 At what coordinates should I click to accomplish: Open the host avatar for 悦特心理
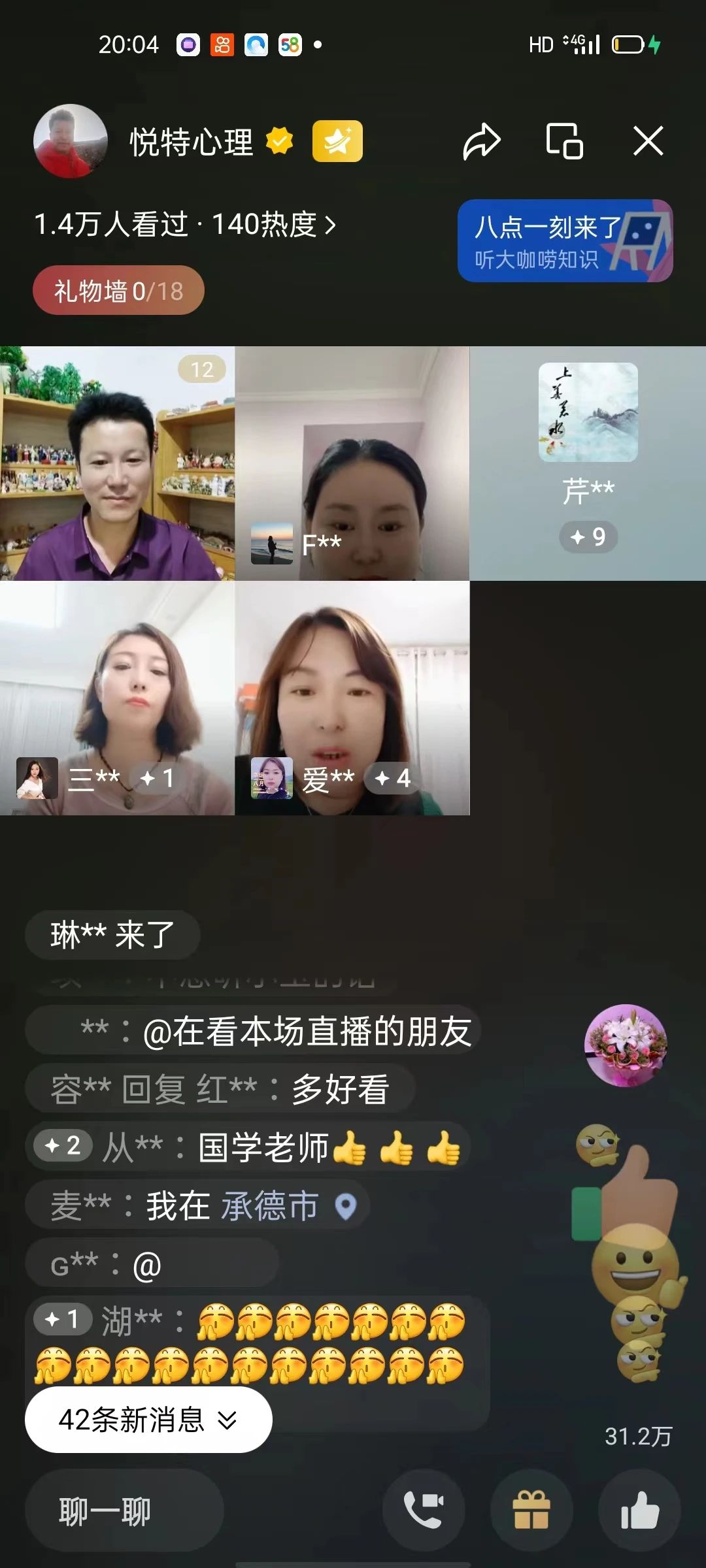pyautogui.click(x=71, y=141)
